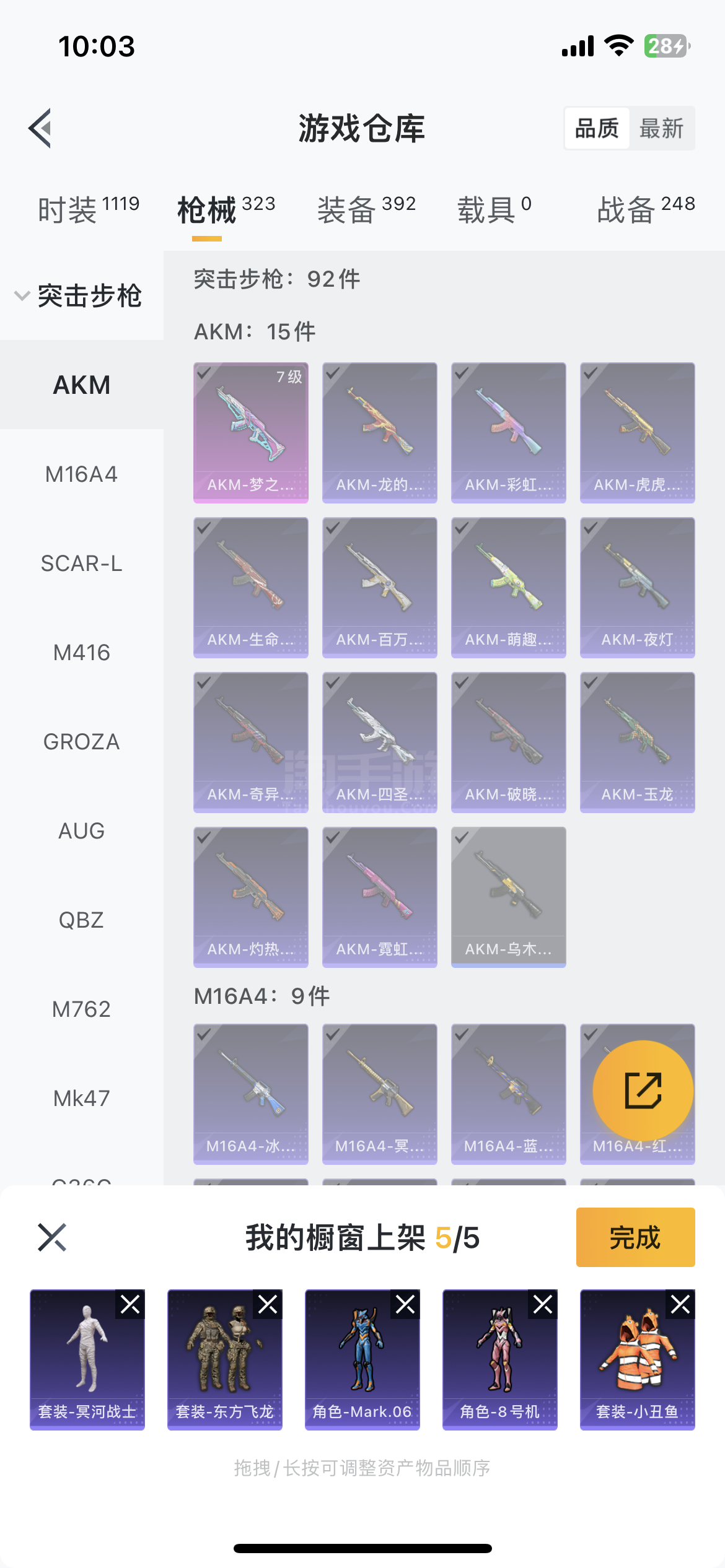
Task: Switch to the 时装 tab
Action: click(89, 209)
